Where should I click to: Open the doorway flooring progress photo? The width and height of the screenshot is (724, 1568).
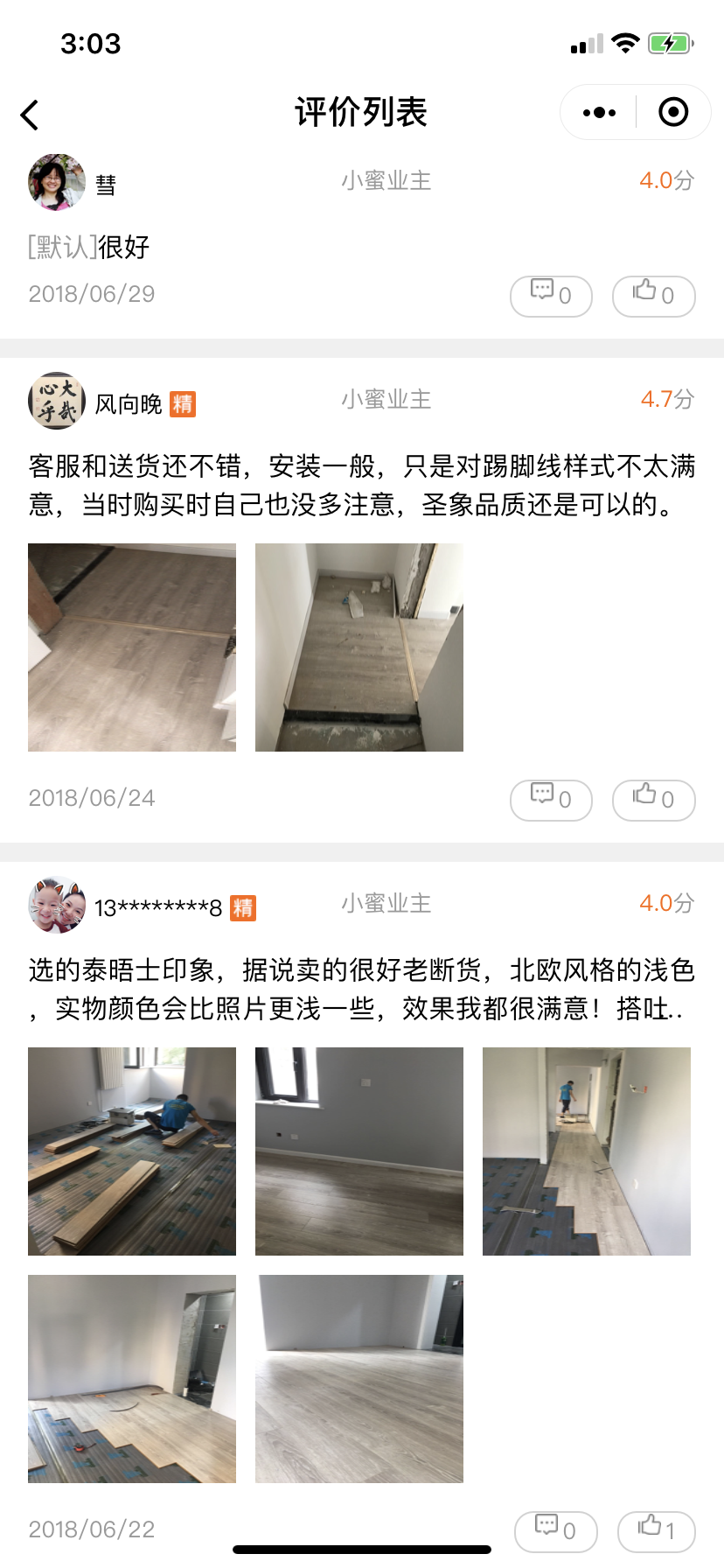coord(132,1379)
